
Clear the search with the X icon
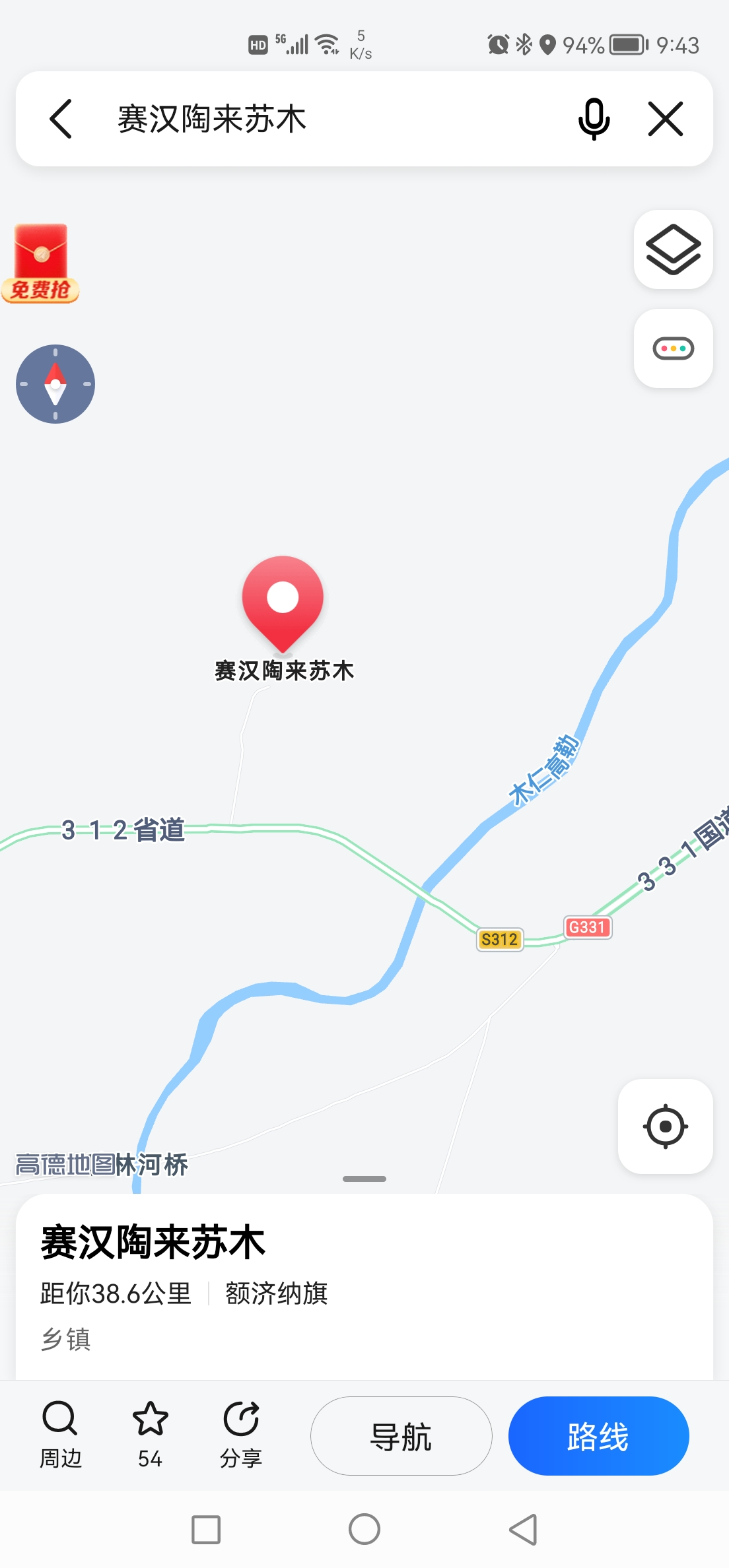coord(666,119)
